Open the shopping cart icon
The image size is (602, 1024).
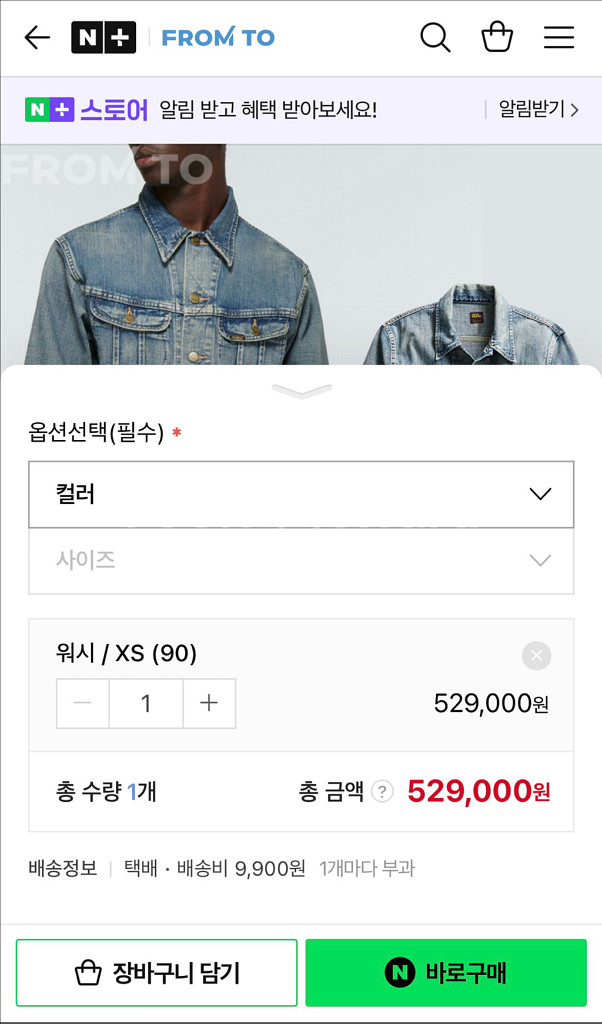497,38
